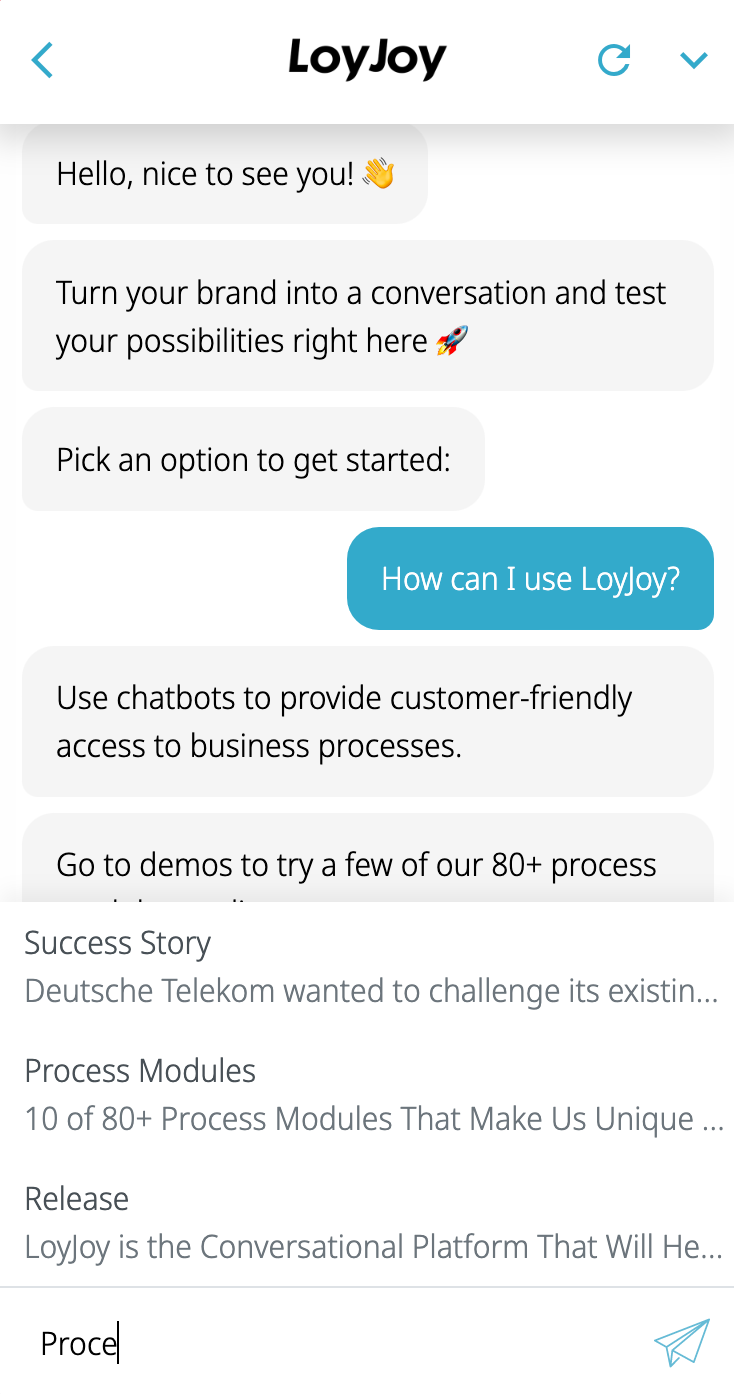Focus the message text field

[330, 1343]
